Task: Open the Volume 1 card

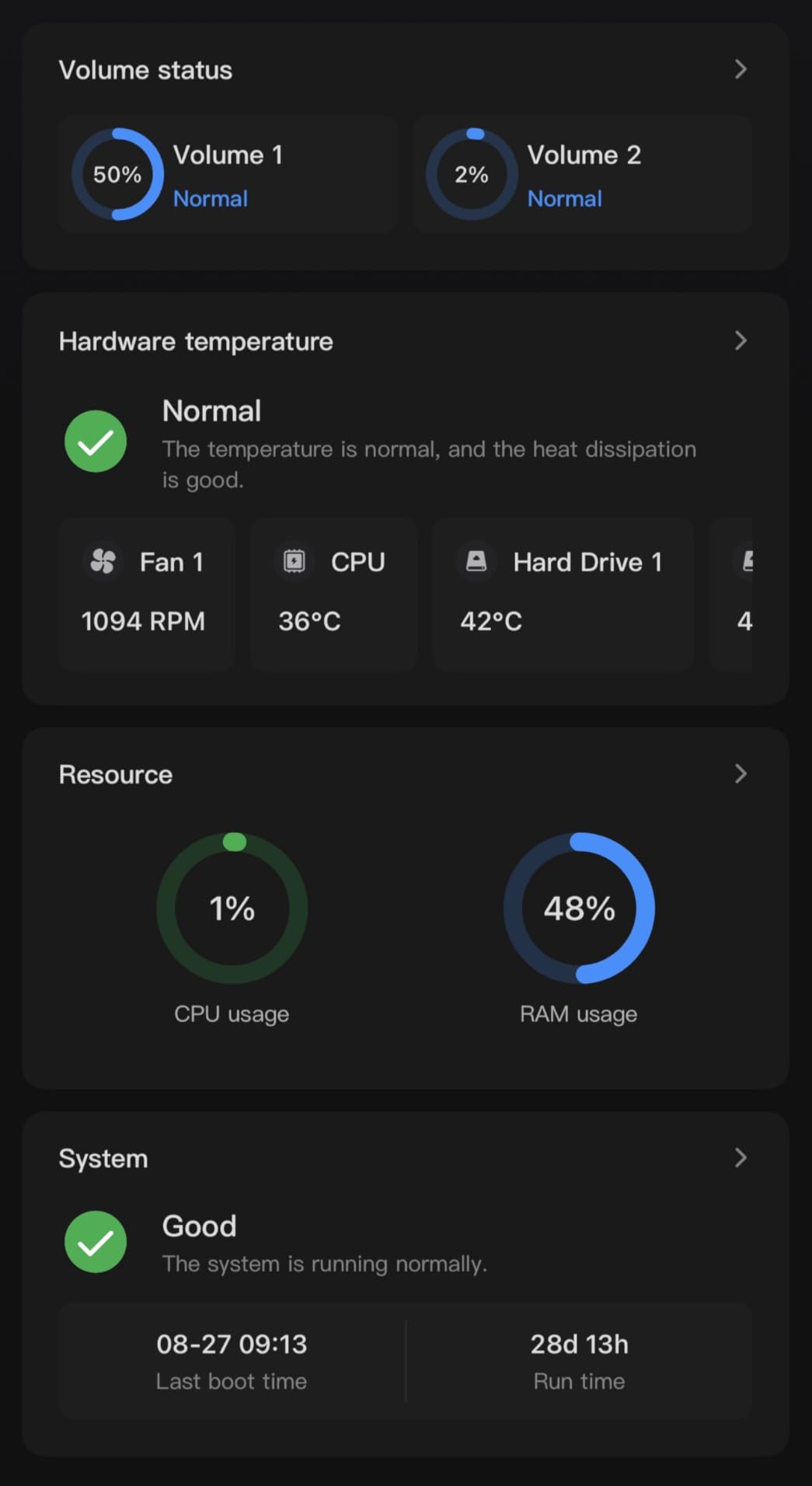Action: click(x=228, y=174)
